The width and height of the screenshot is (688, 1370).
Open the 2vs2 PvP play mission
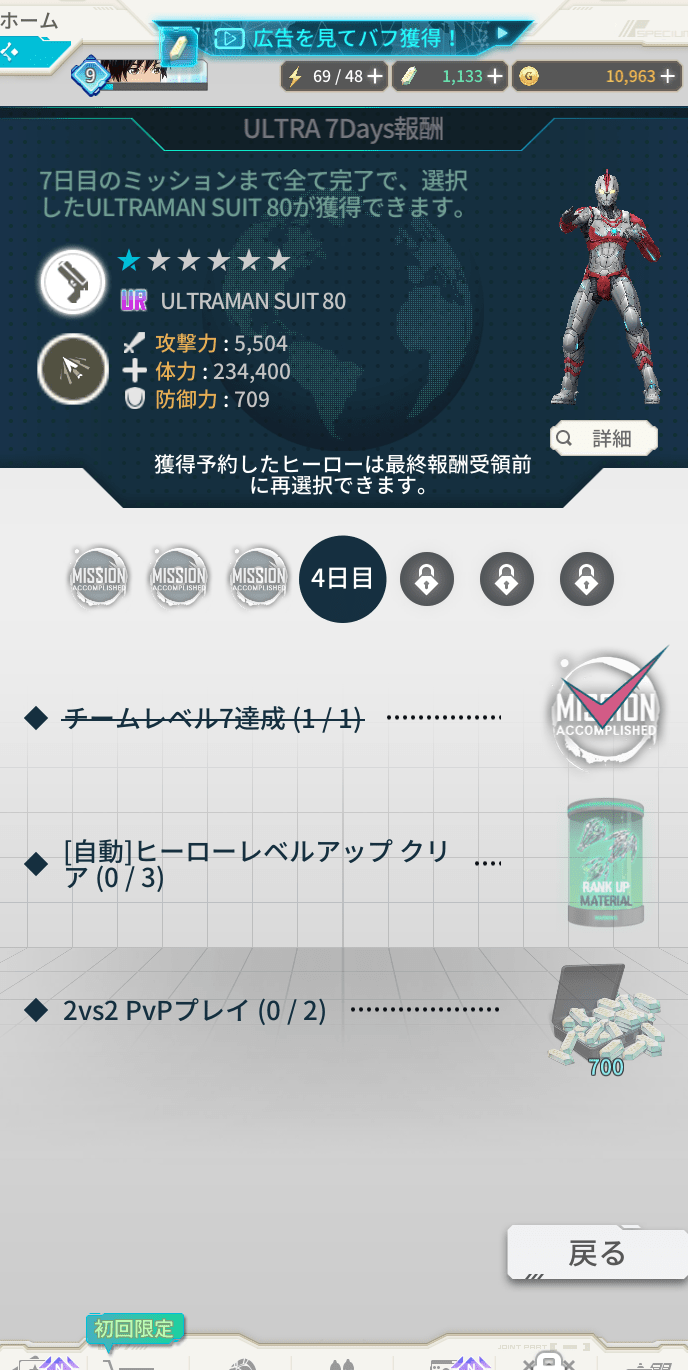click(x=262, y=1011)
